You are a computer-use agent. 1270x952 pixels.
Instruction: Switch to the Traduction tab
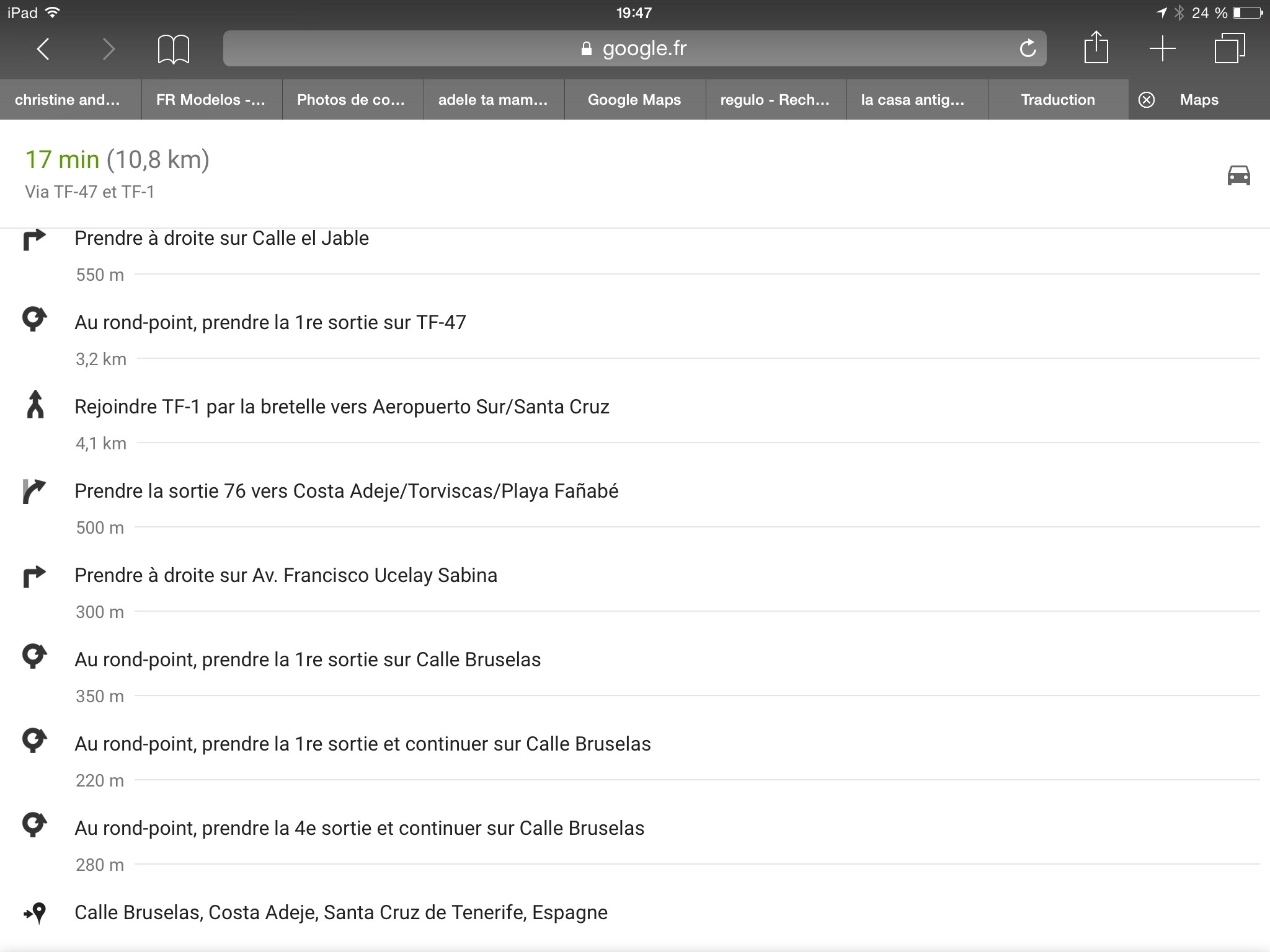tap(1057, 100)
